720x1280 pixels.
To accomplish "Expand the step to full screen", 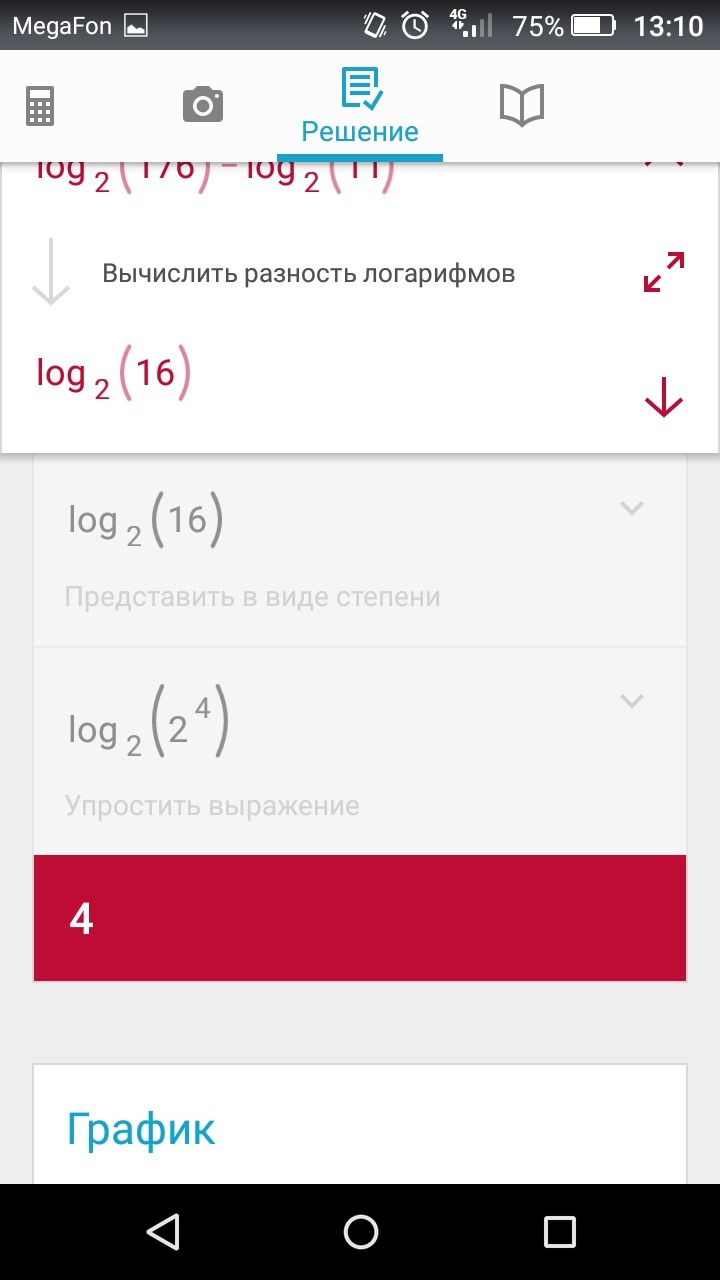I will pos(664,272).
